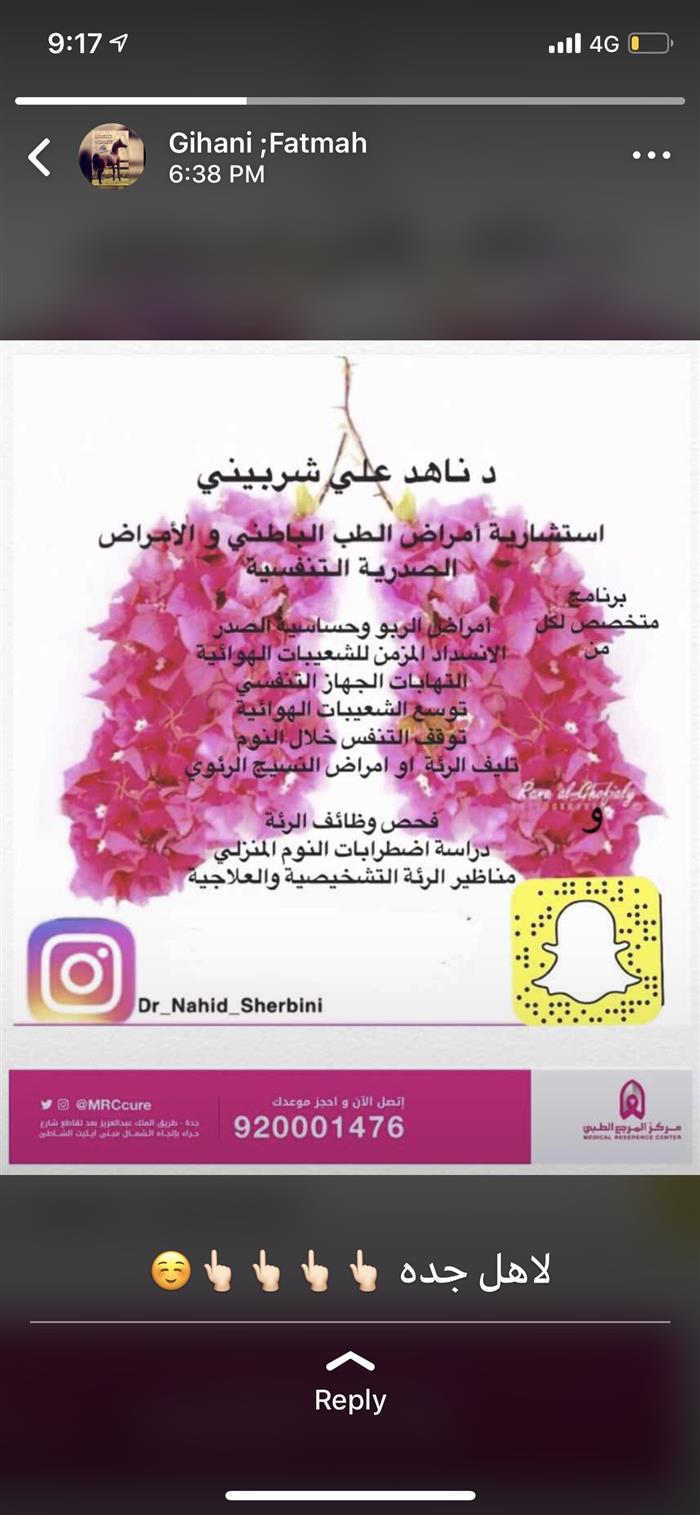
Task: Open Gihani ;Fatmah's profile picture
Action: 112,157
